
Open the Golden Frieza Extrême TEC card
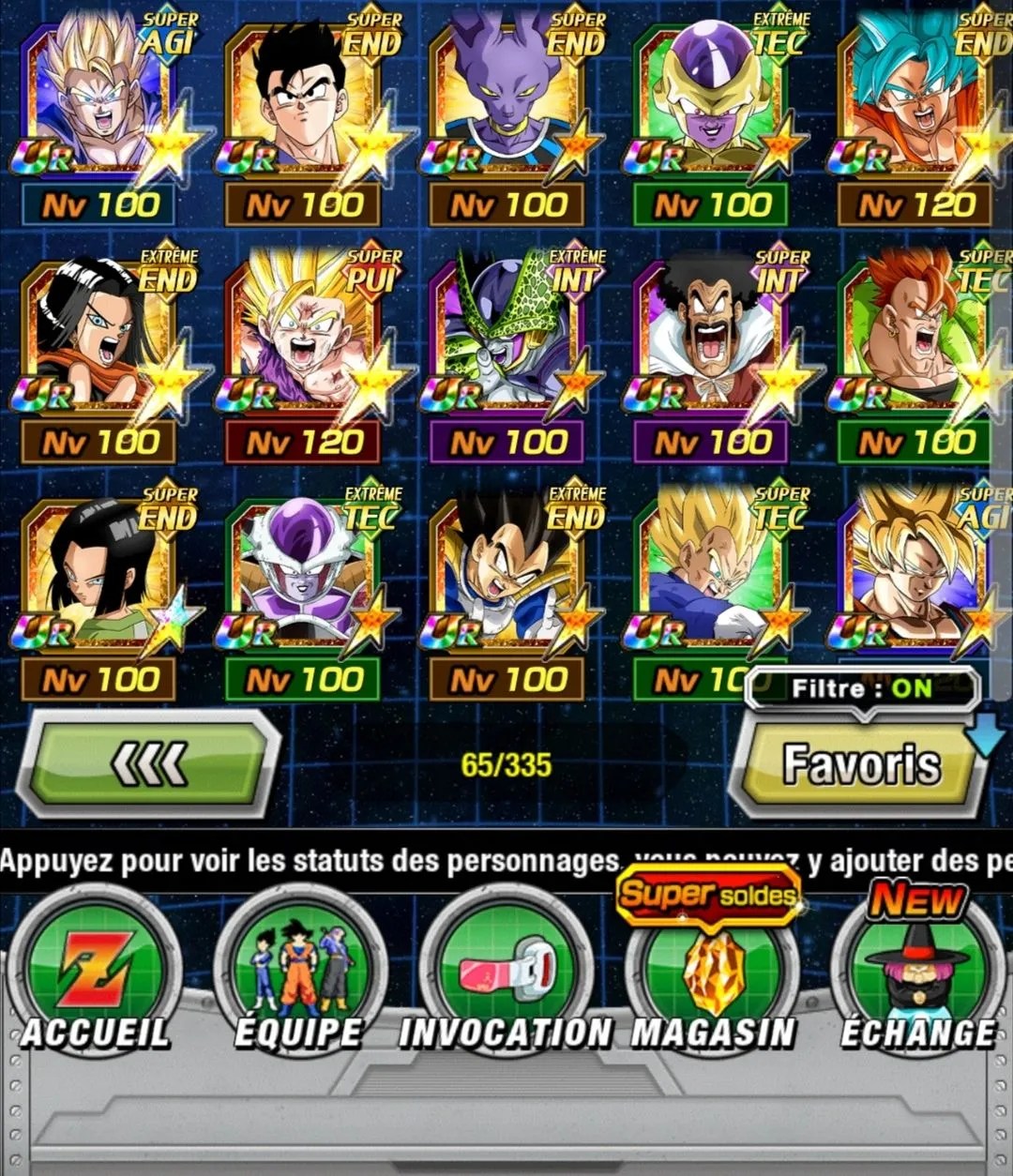pyautogui.click(x=711, y=103)
